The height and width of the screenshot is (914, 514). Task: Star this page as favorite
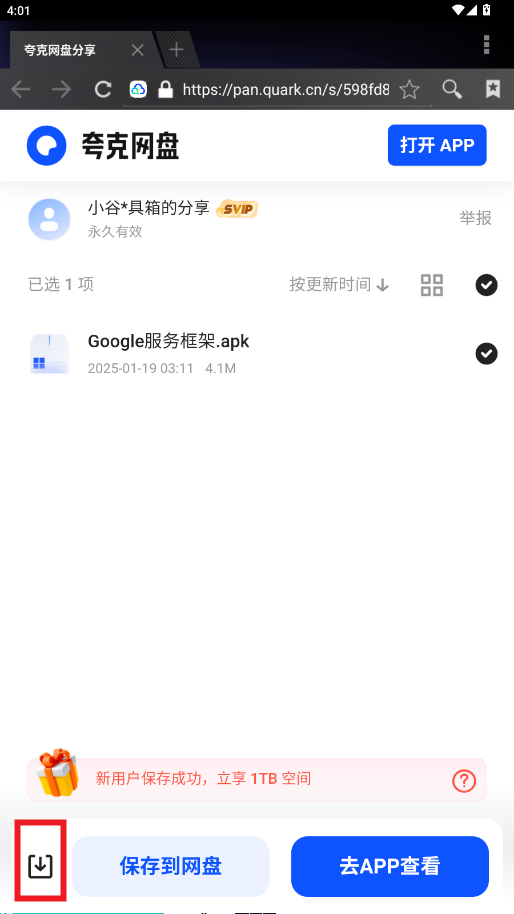tap(409, 89)
